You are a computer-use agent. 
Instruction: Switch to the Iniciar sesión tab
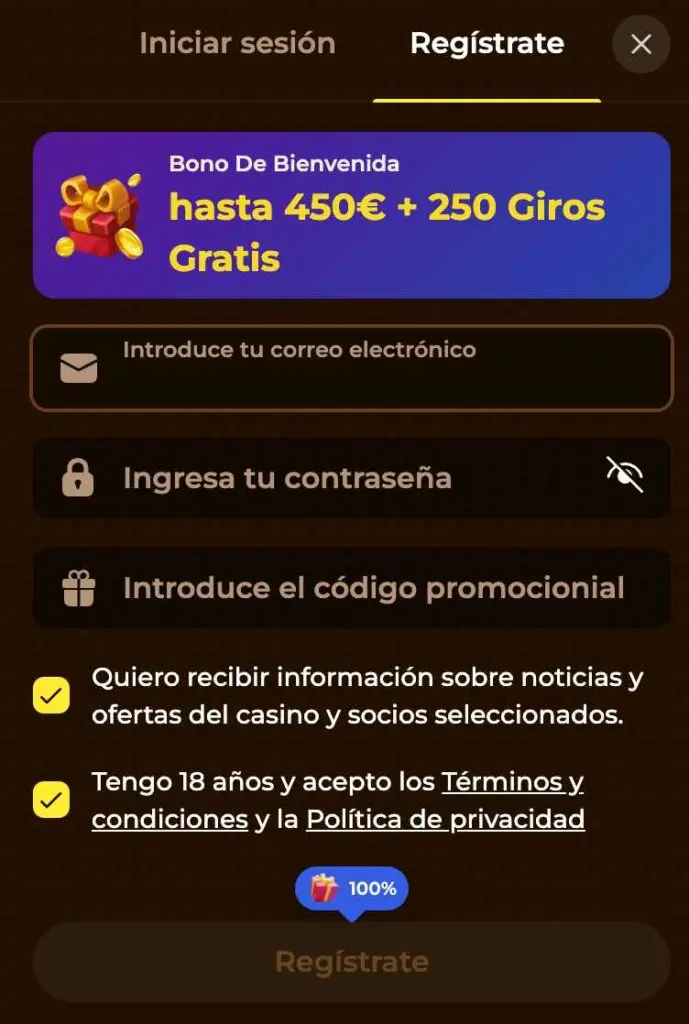[x=237, y=44]
